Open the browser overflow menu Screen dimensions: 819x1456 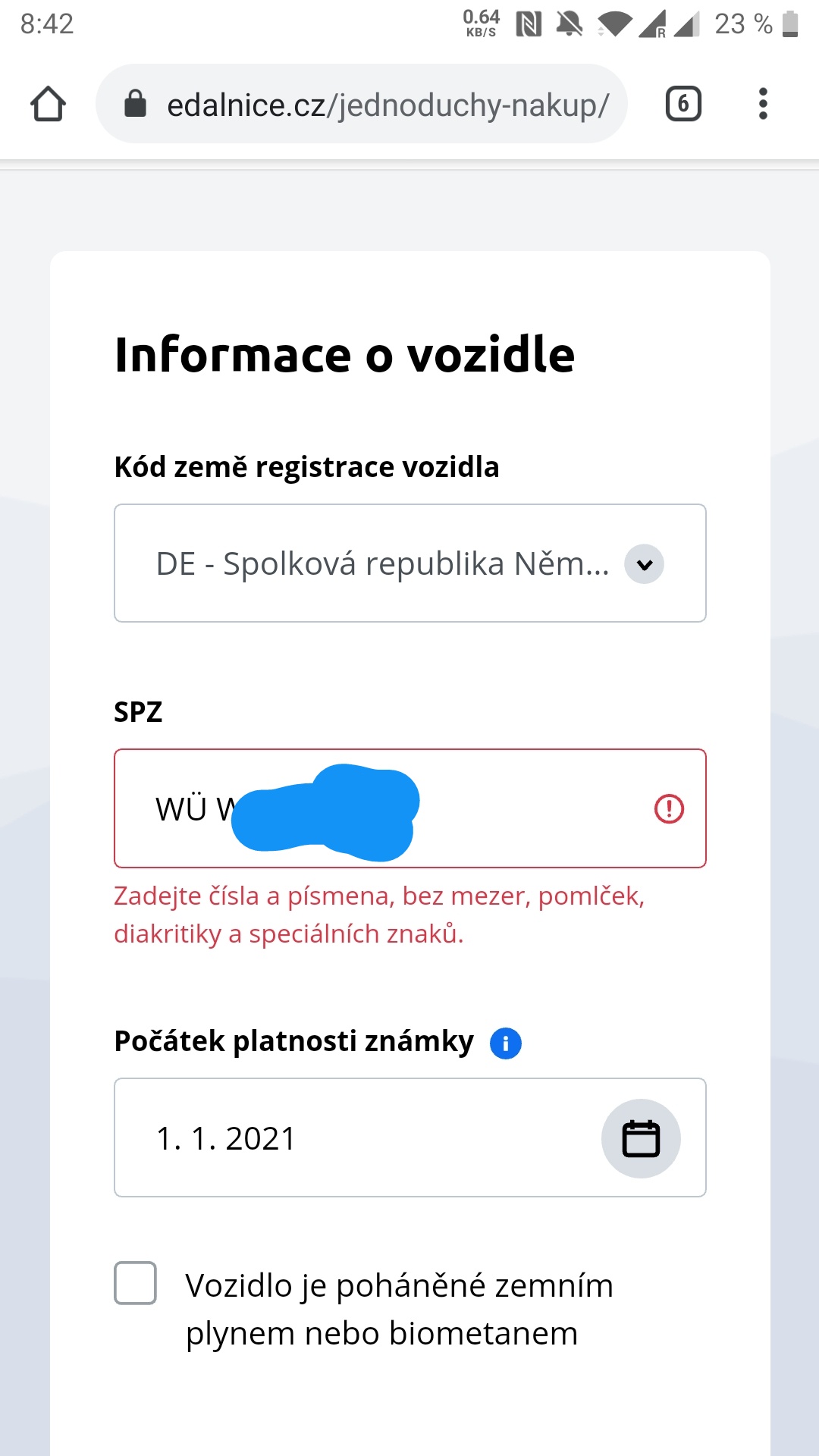click(x=763, y=104)
